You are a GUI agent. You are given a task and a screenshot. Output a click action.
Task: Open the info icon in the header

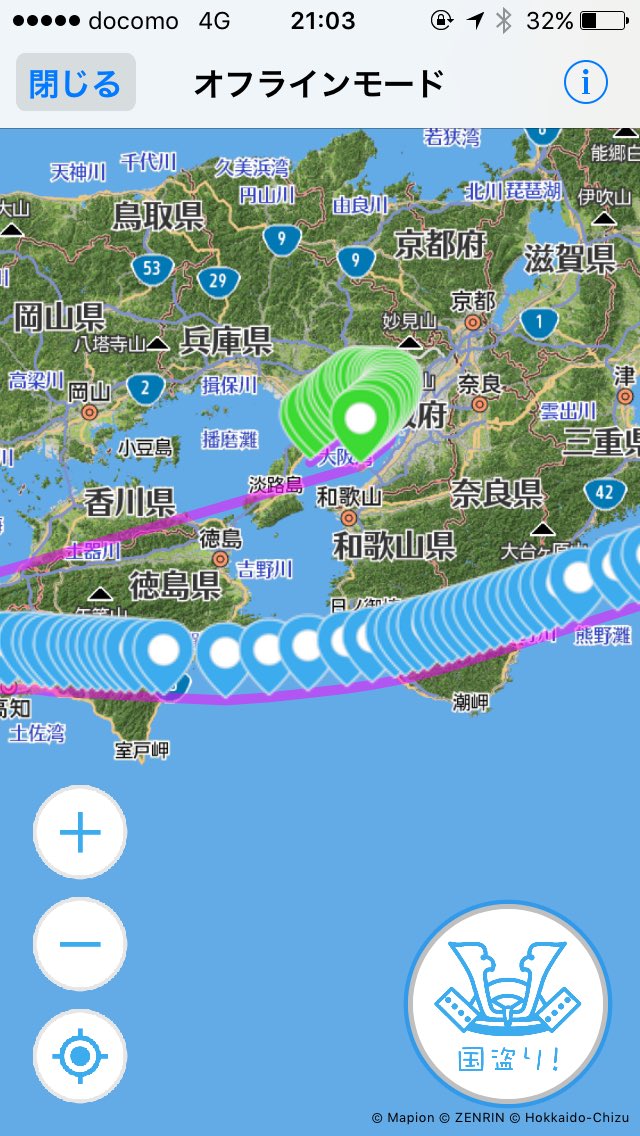coord(586,83)
